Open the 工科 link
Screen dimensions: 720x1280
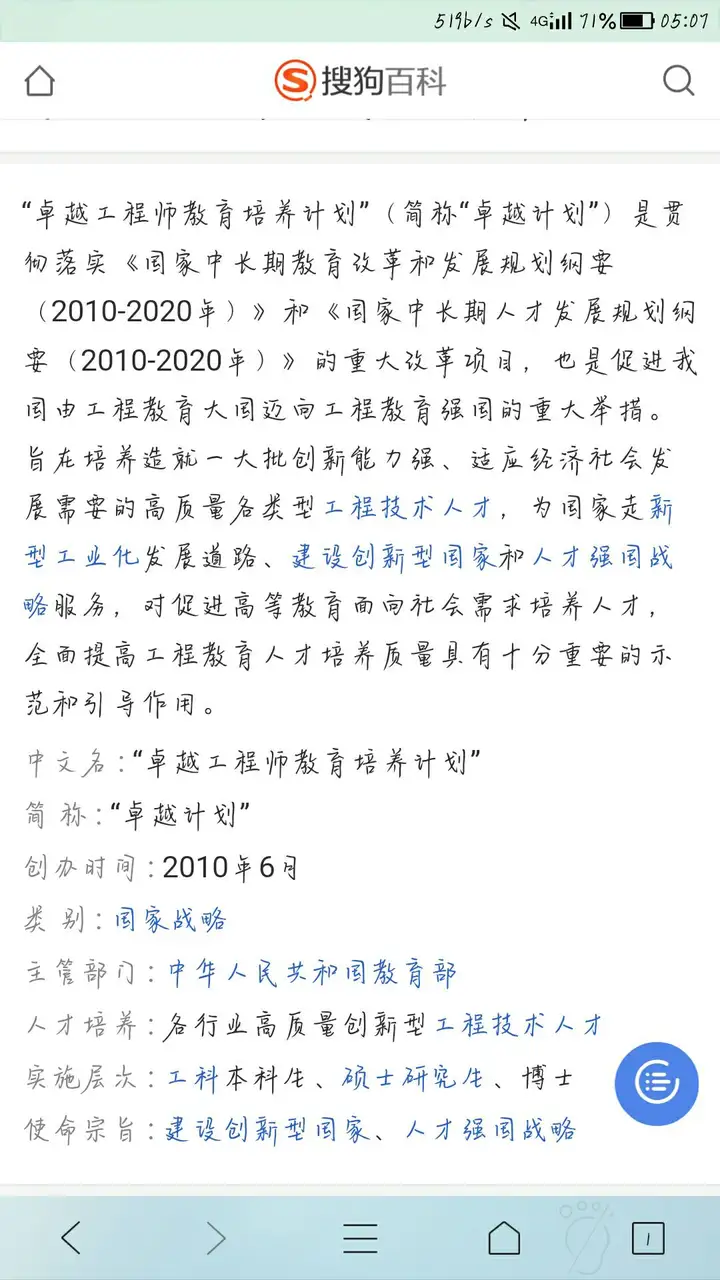pyautogui.click(x=192, y=1078)
